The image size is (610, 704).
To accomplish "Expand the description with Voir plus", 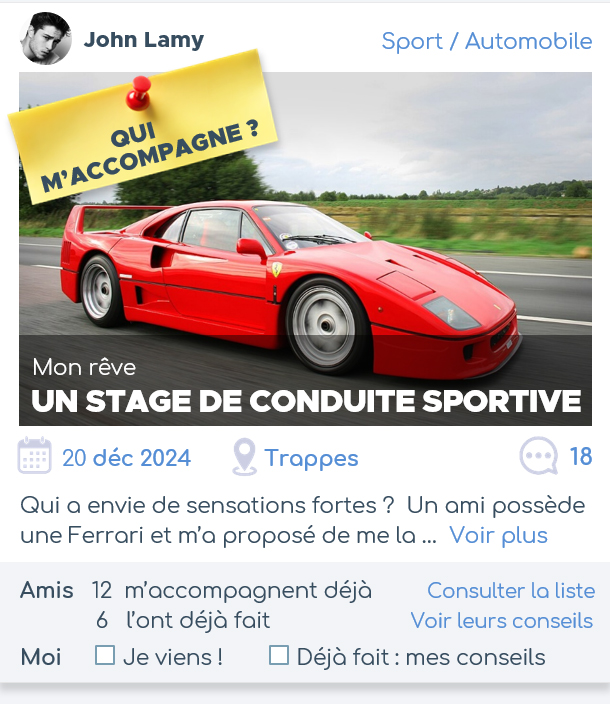I will (498, 535).
